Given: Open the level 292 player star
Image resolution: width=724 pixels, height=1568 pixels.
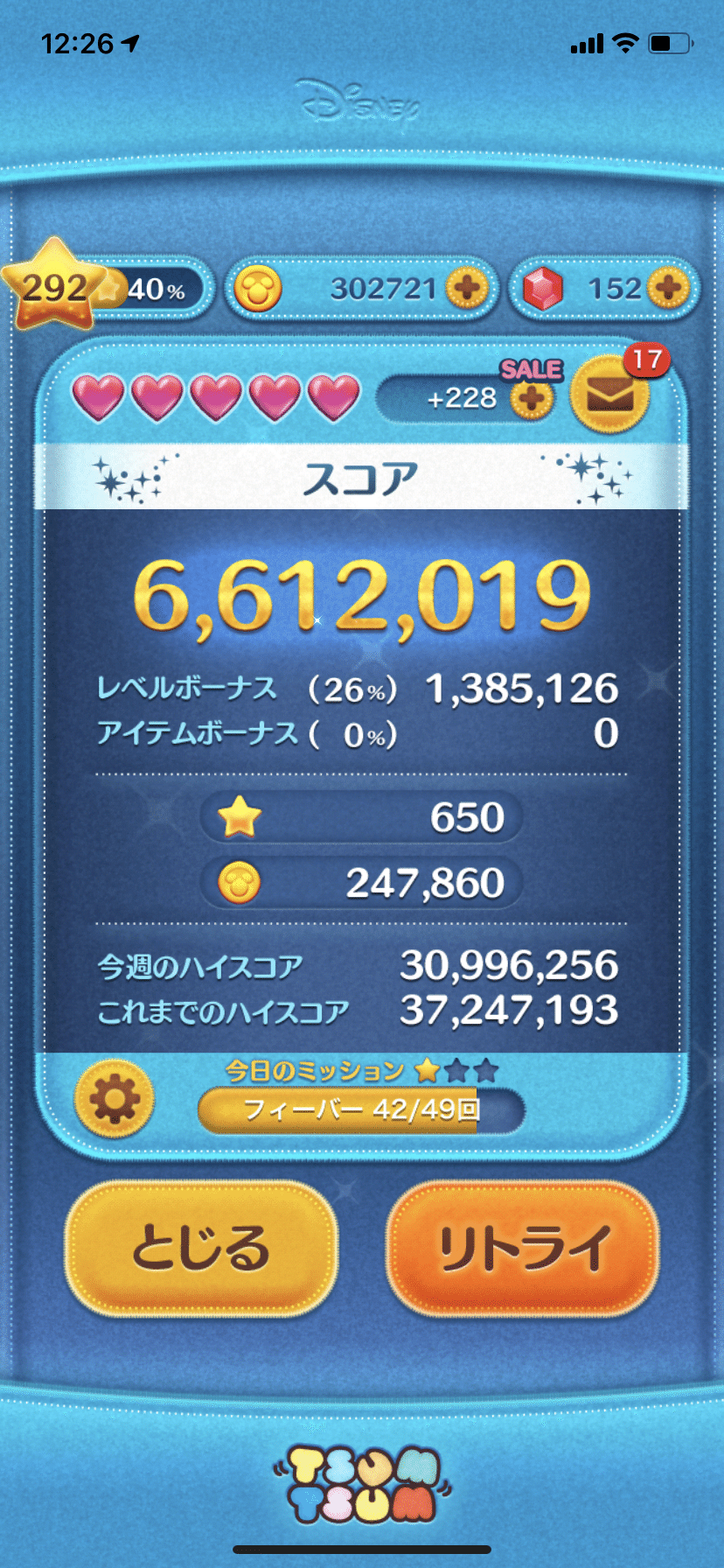Looking at the screenshot, I should (54, 286).
